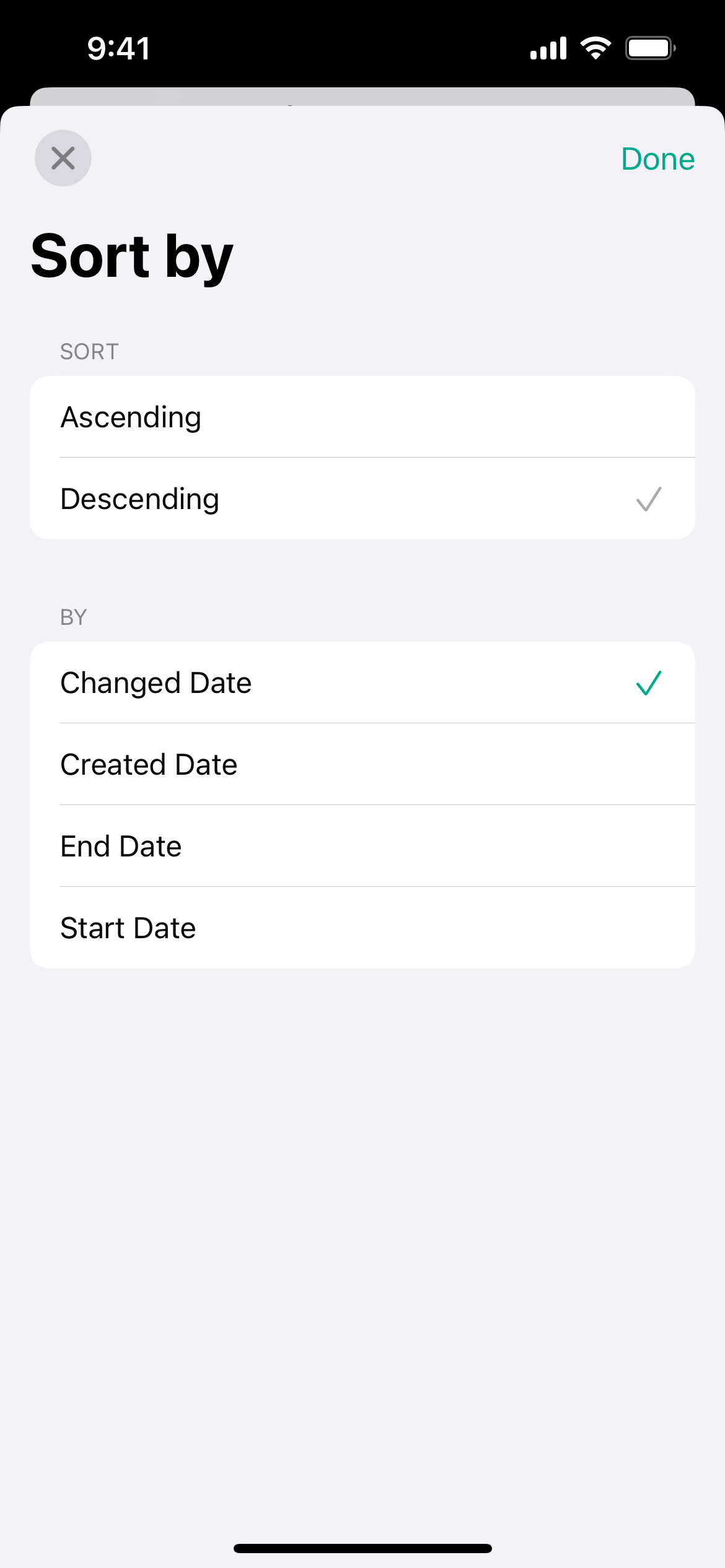Screen dimensions: 725x1568
Task: Pick End Date as sort field
Action: [x=362, y=846]
